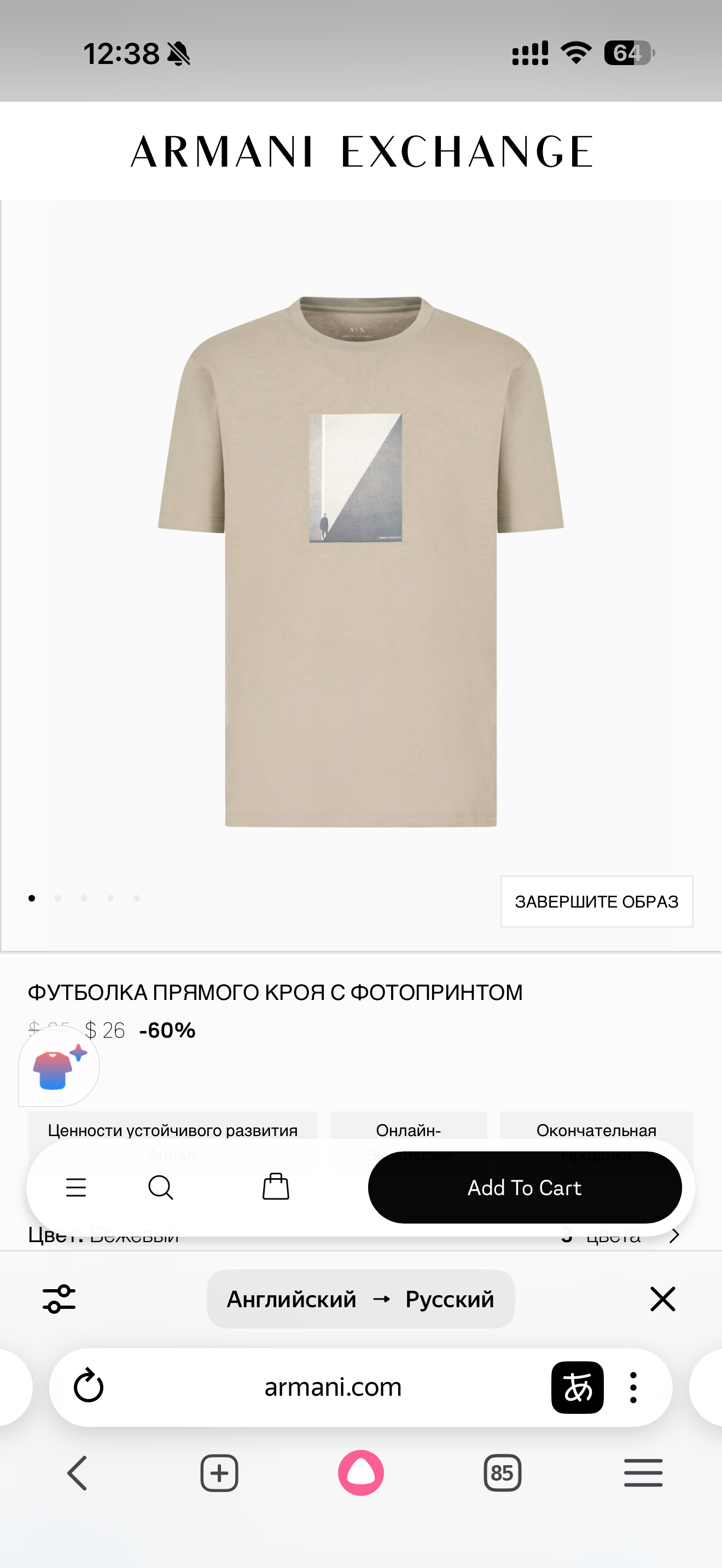Viewport: 722px width, 1568px height.
Task: Open the three-dot page menu
Action: (x=633, y=1387)
